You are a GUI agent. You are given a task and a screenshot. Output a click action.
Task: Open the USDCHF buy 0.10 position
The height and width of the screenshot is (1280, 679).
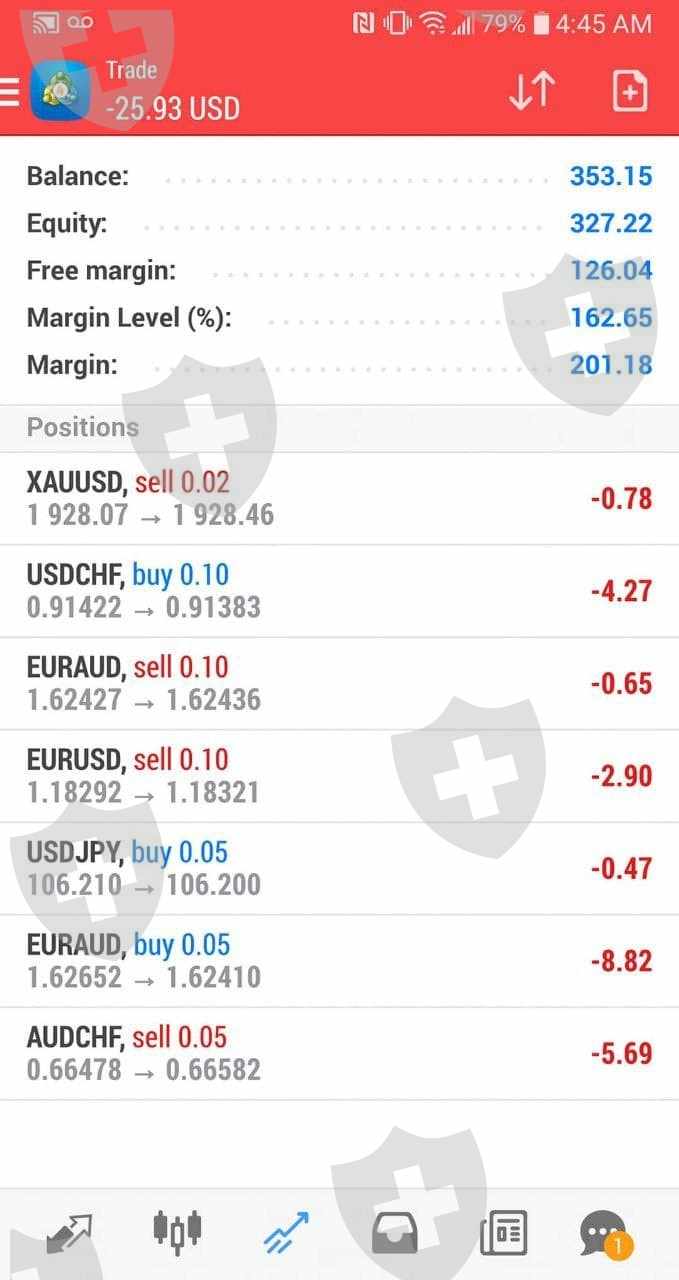tap(339, 590)
